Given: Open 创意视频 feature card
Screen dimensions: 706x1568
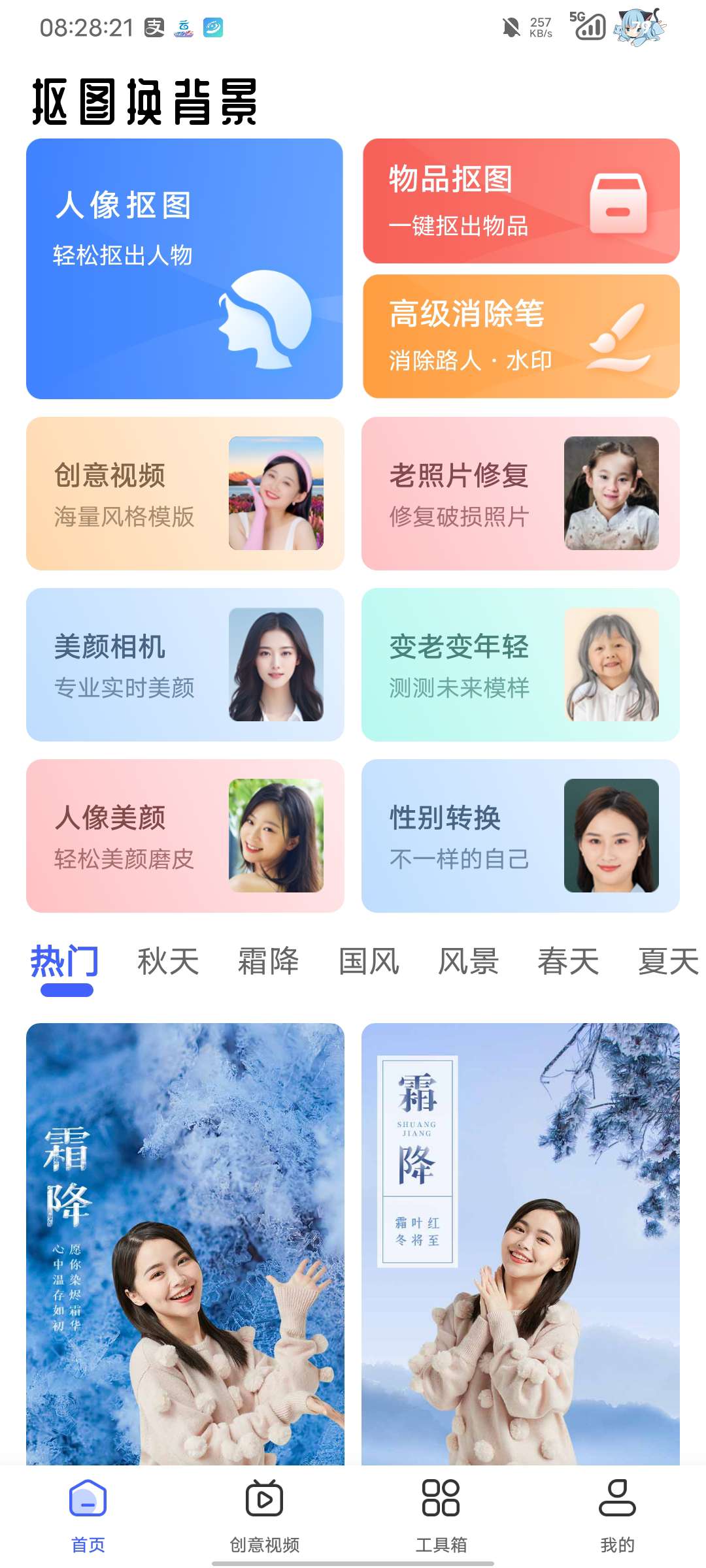Looking at the screenshot, I should [x=185, y=494].
